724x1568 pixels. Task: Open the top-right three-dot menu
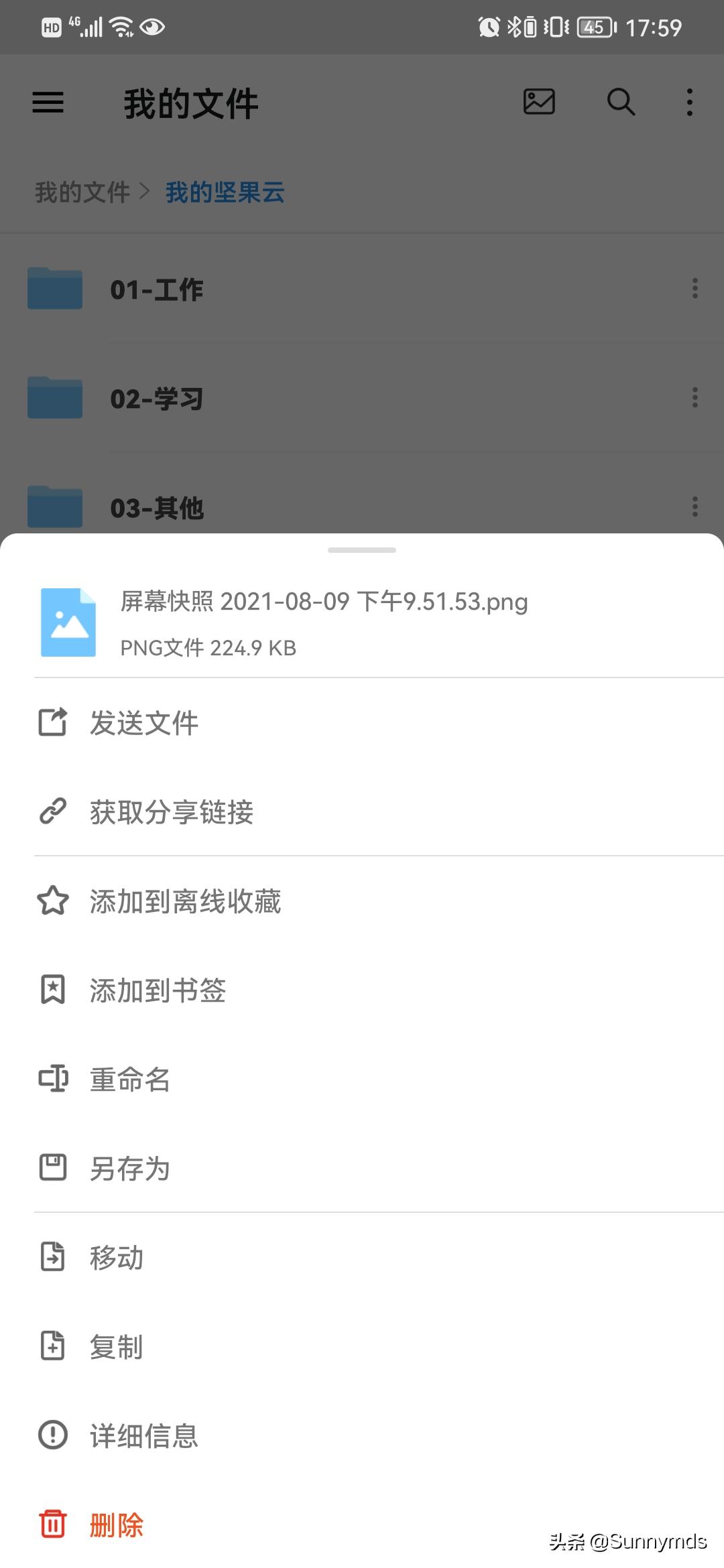coord(689,103)
